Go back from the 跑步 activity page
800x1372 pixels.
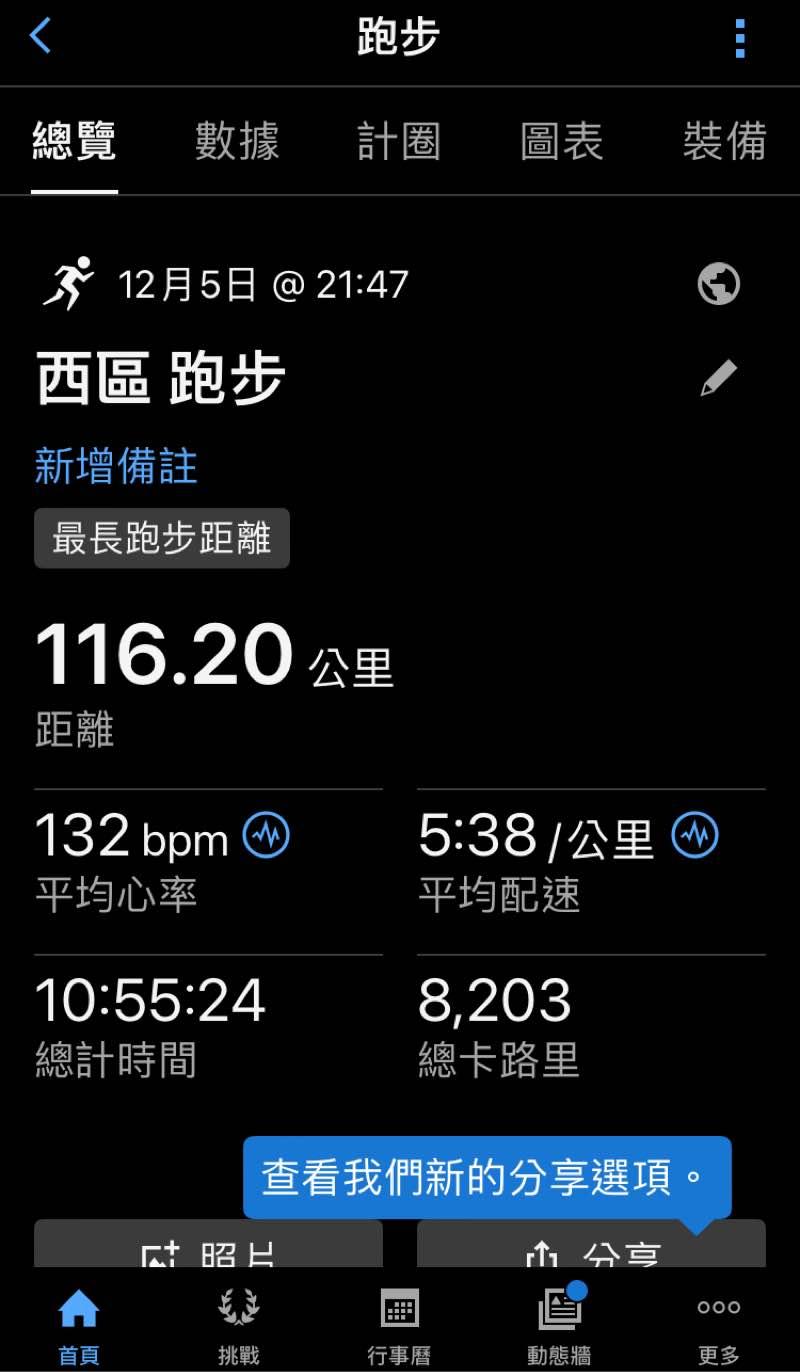(x=40, y=37)
